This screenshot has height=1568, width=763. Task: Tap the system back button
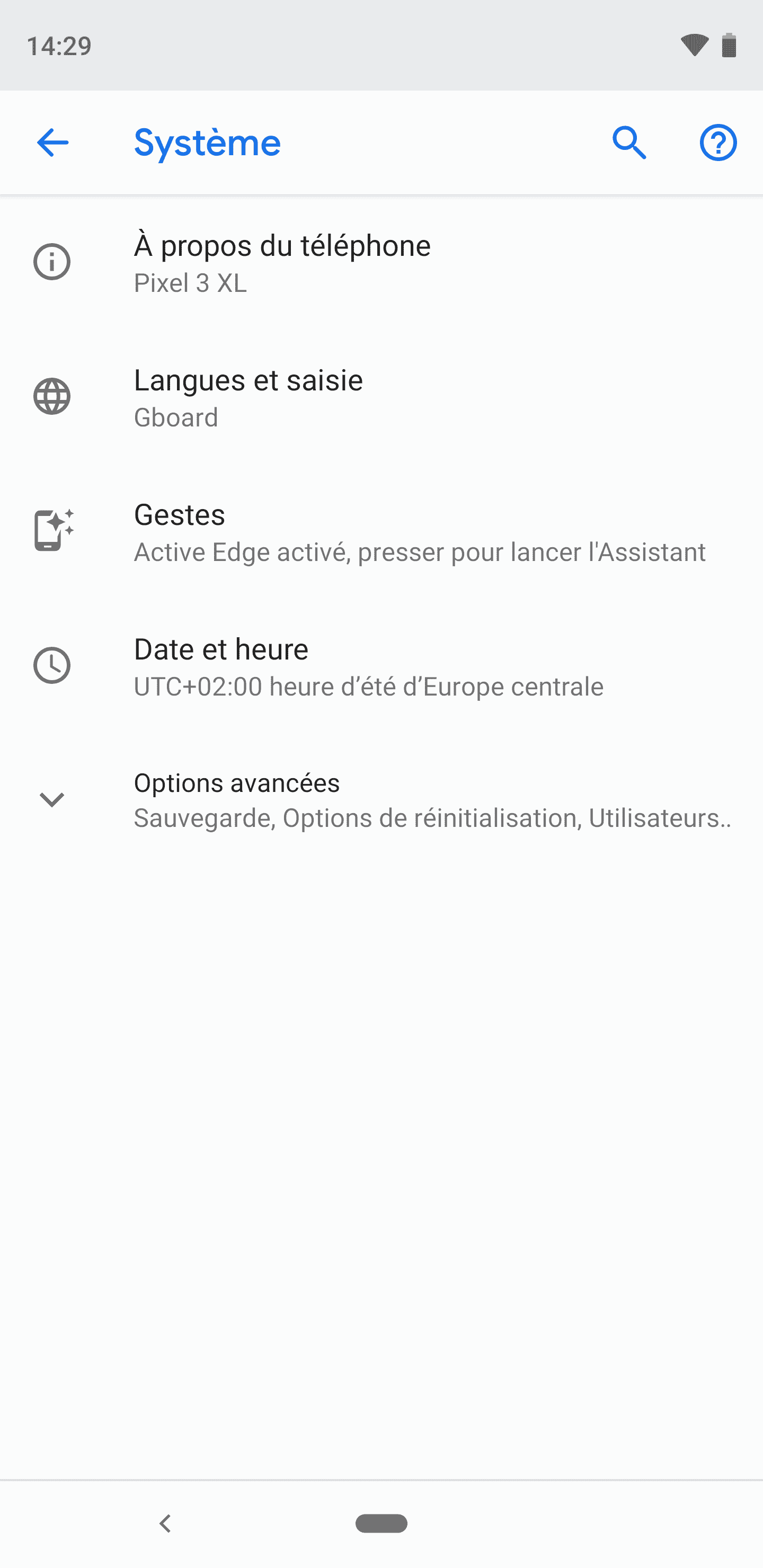point(165,1523)
